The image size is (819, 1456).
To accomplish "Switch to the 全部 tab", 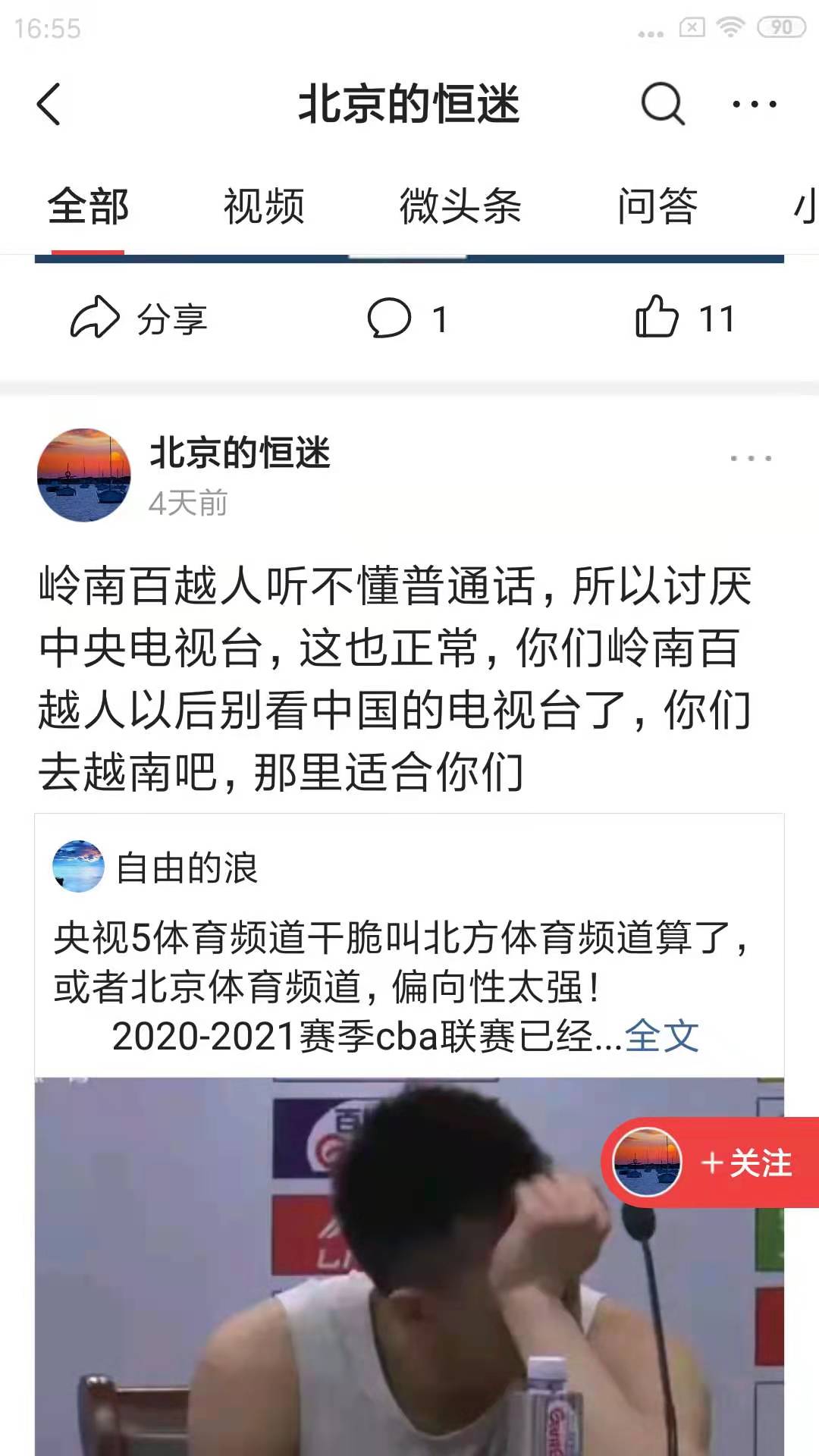I will pyautogui.click(x=88, y=206).
